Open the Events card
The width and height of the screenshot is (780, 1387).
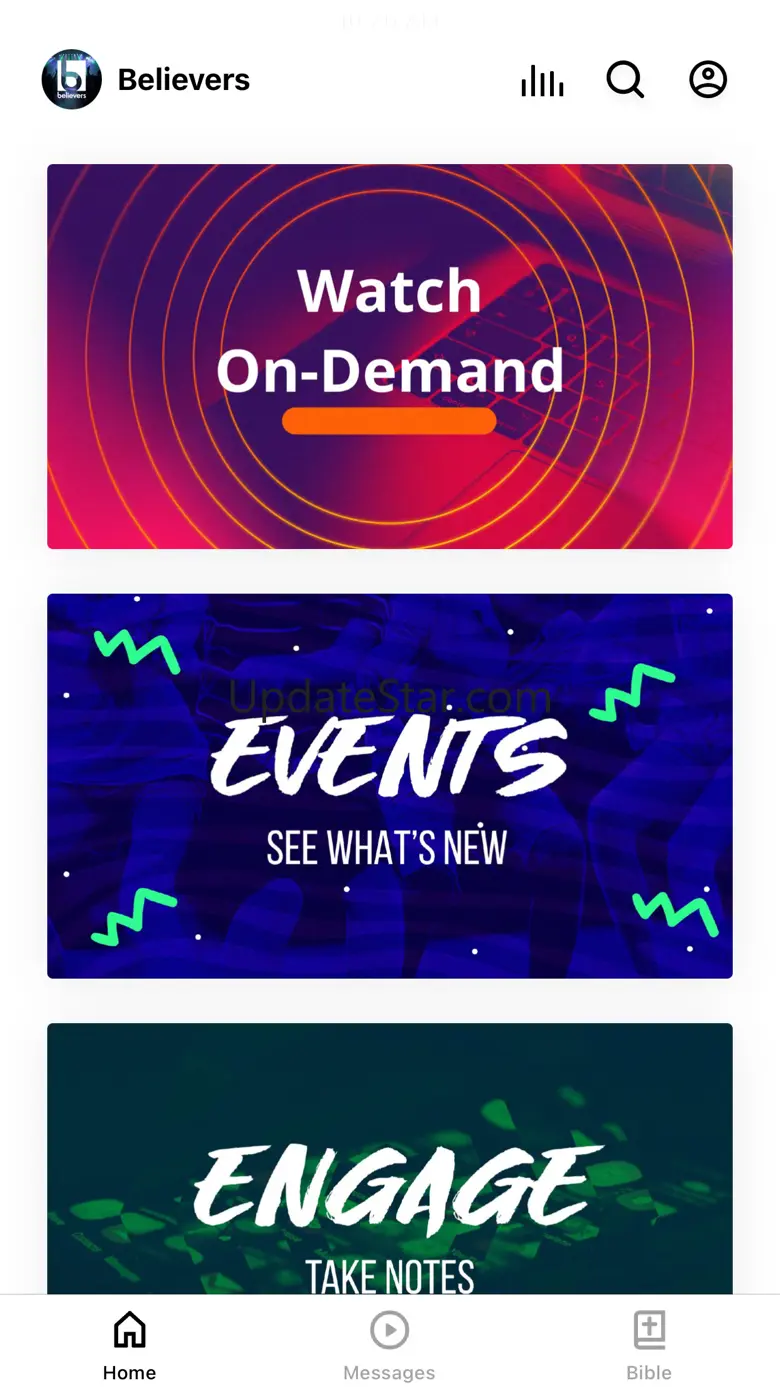click(390, 786)
